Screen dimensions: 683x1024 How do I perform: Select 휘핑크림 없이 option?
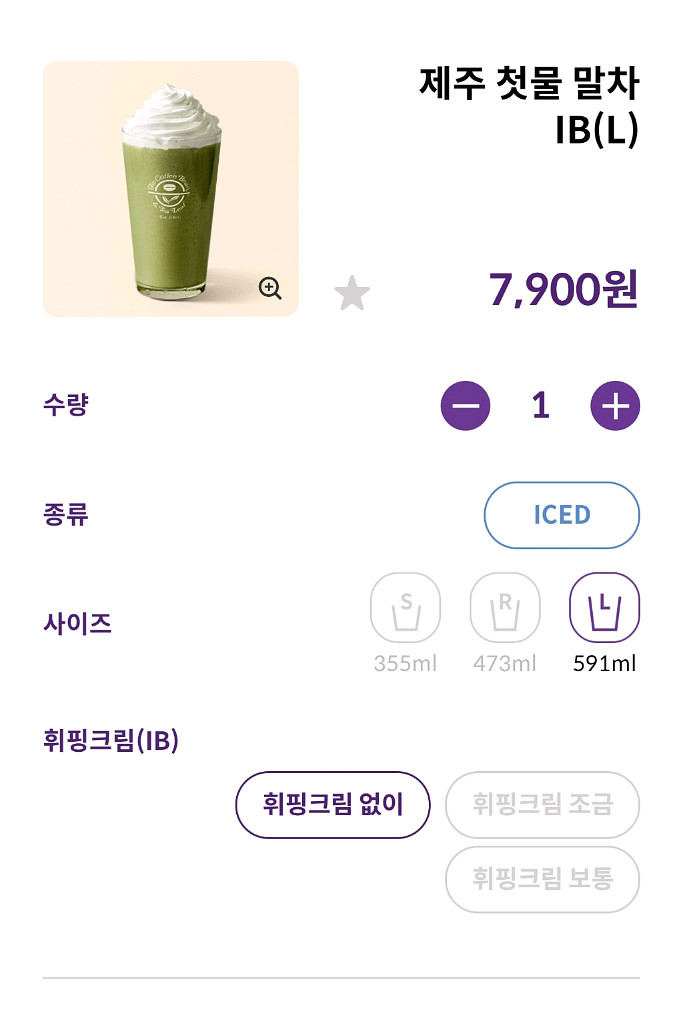pos(332,804)
